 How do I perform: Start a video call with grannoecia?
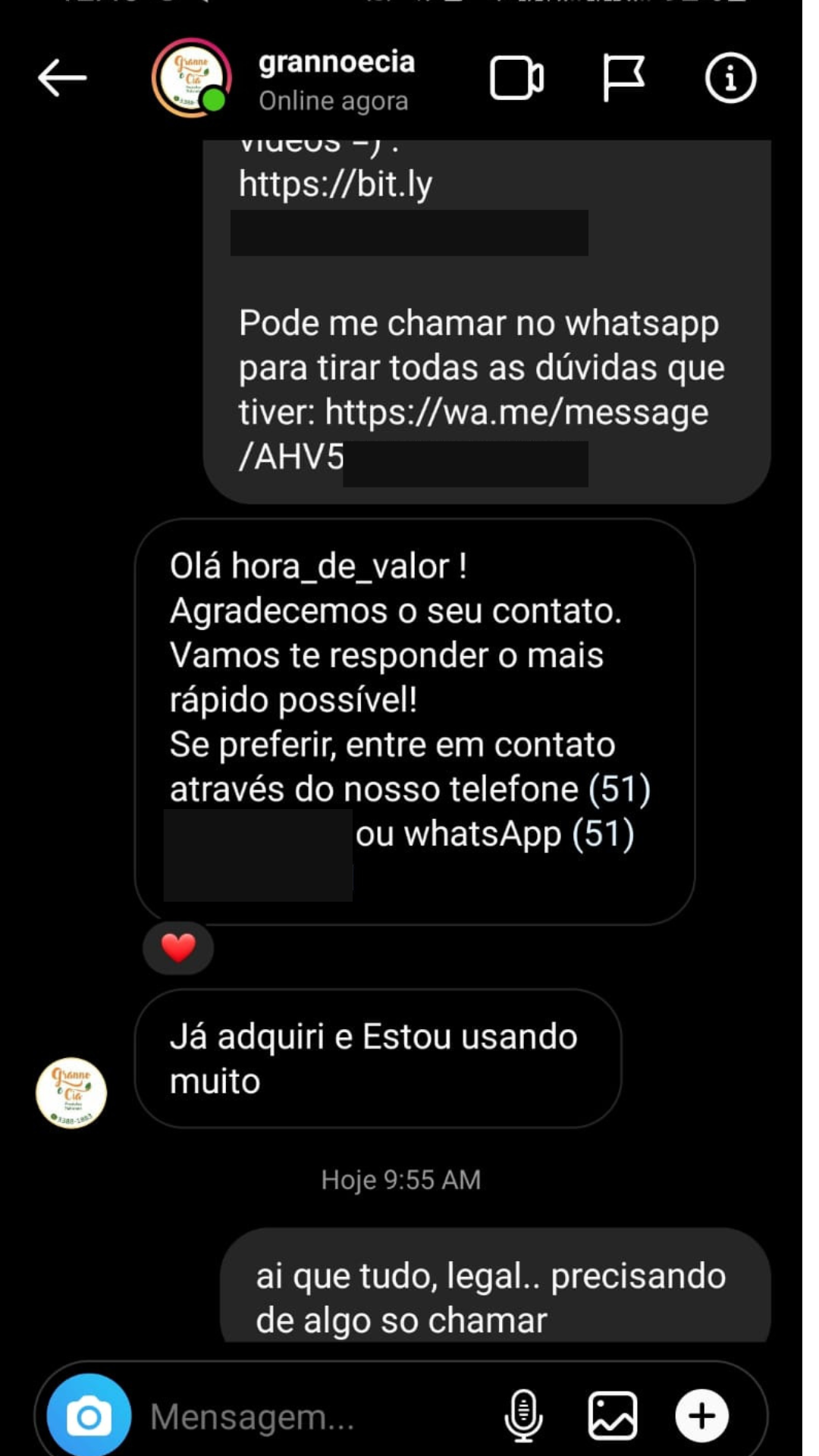point(516,78)
